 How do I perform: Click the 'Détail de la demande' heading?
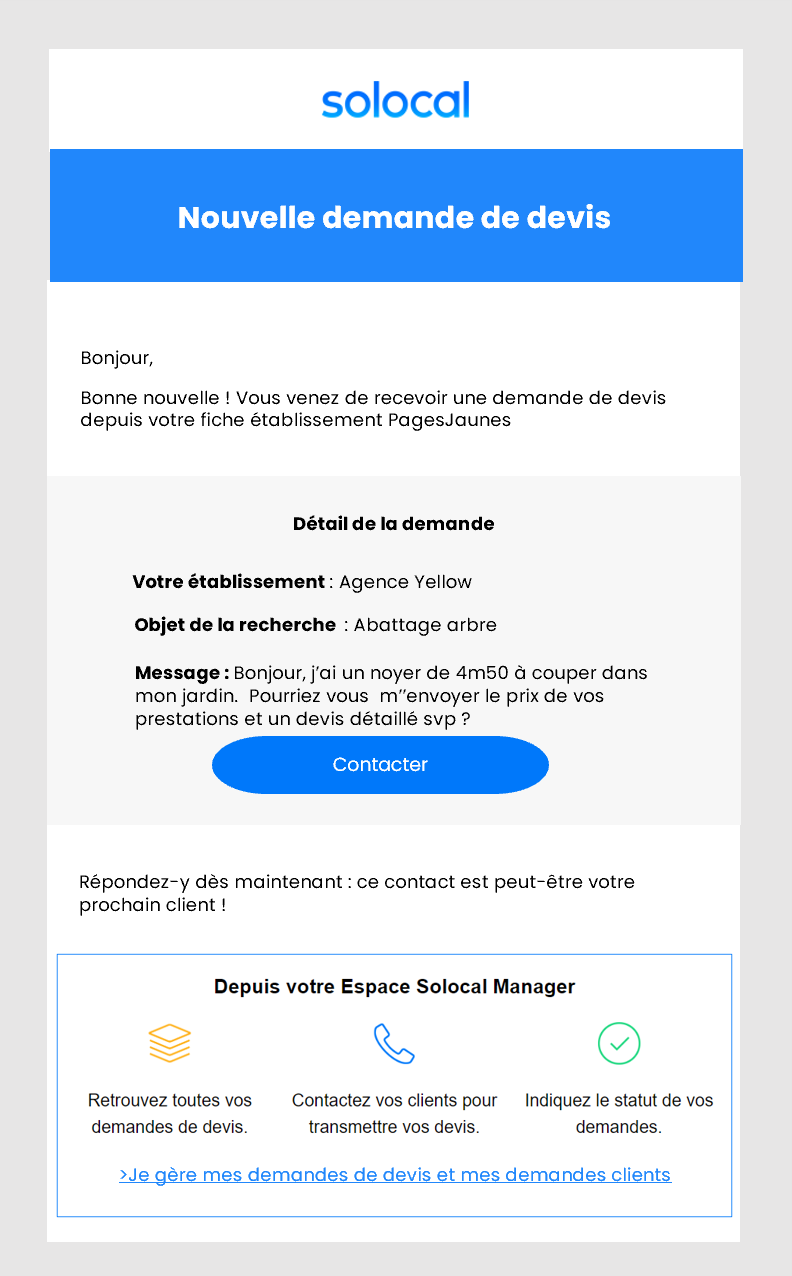pyautogui.click(x=393, y=523)
